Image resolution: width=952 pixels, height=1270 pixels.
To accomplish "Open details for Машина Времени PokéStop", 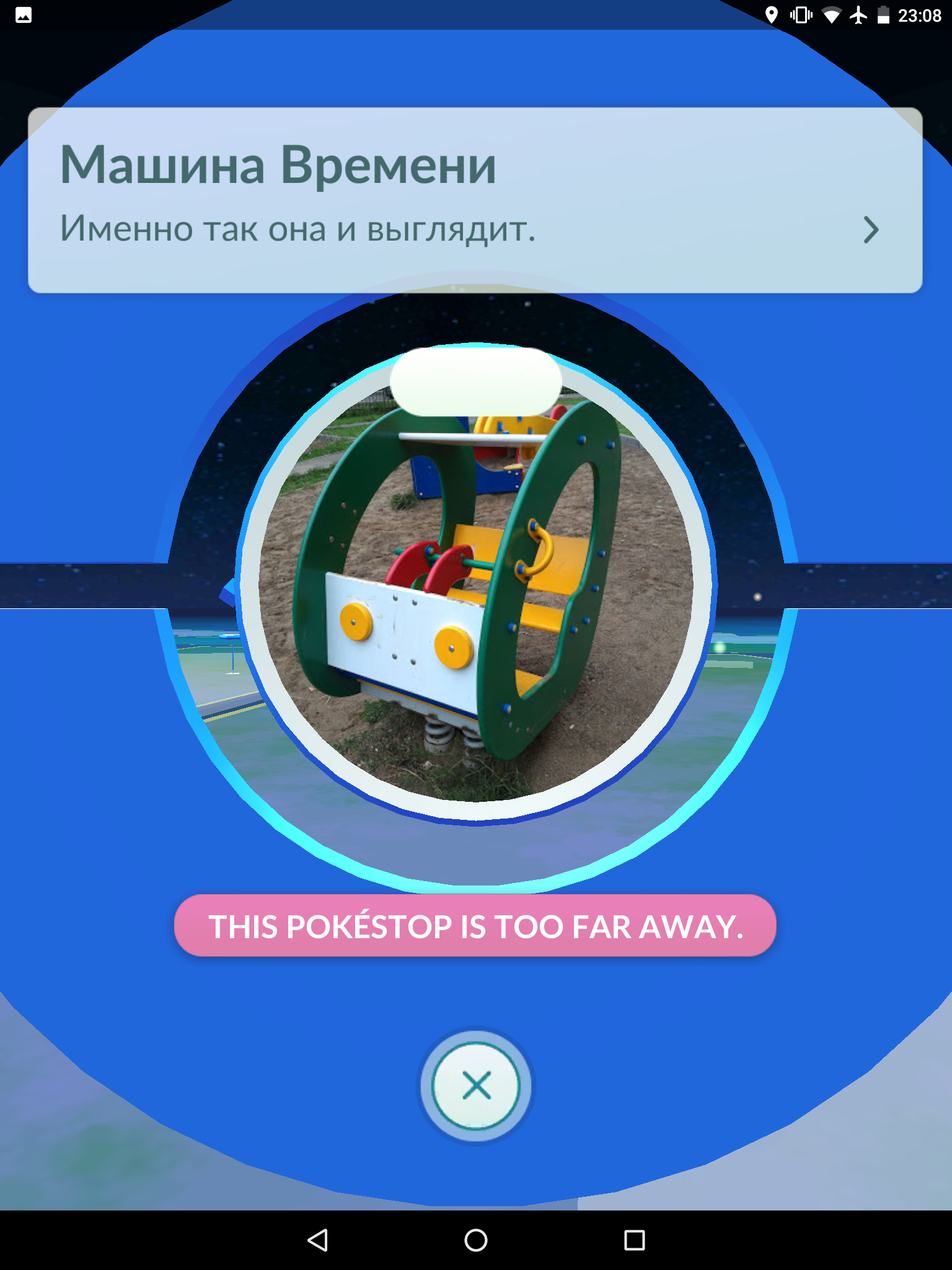I will coord(871,230).
